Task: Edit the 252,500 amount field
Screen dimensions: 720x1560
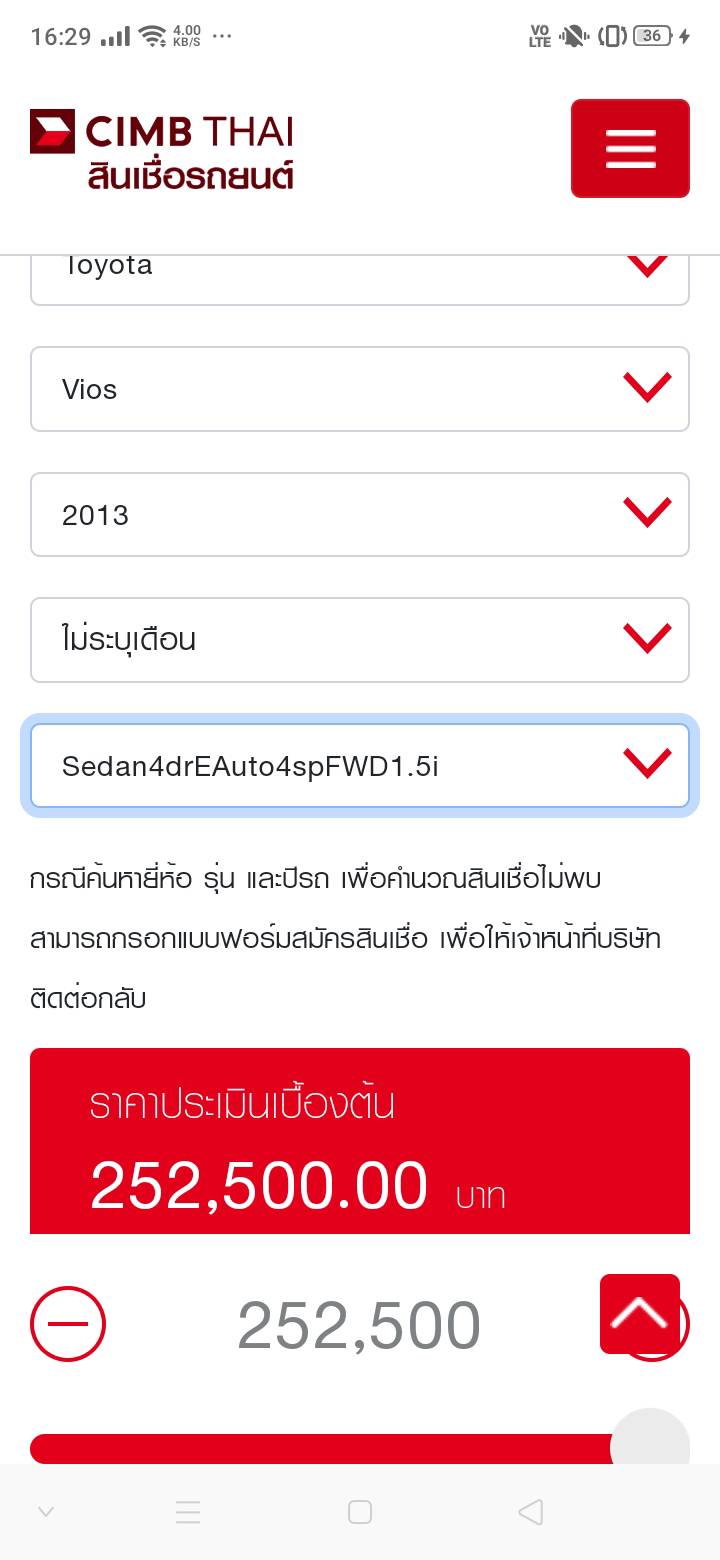Action: pyautogui.click(x=360, y=1326)
